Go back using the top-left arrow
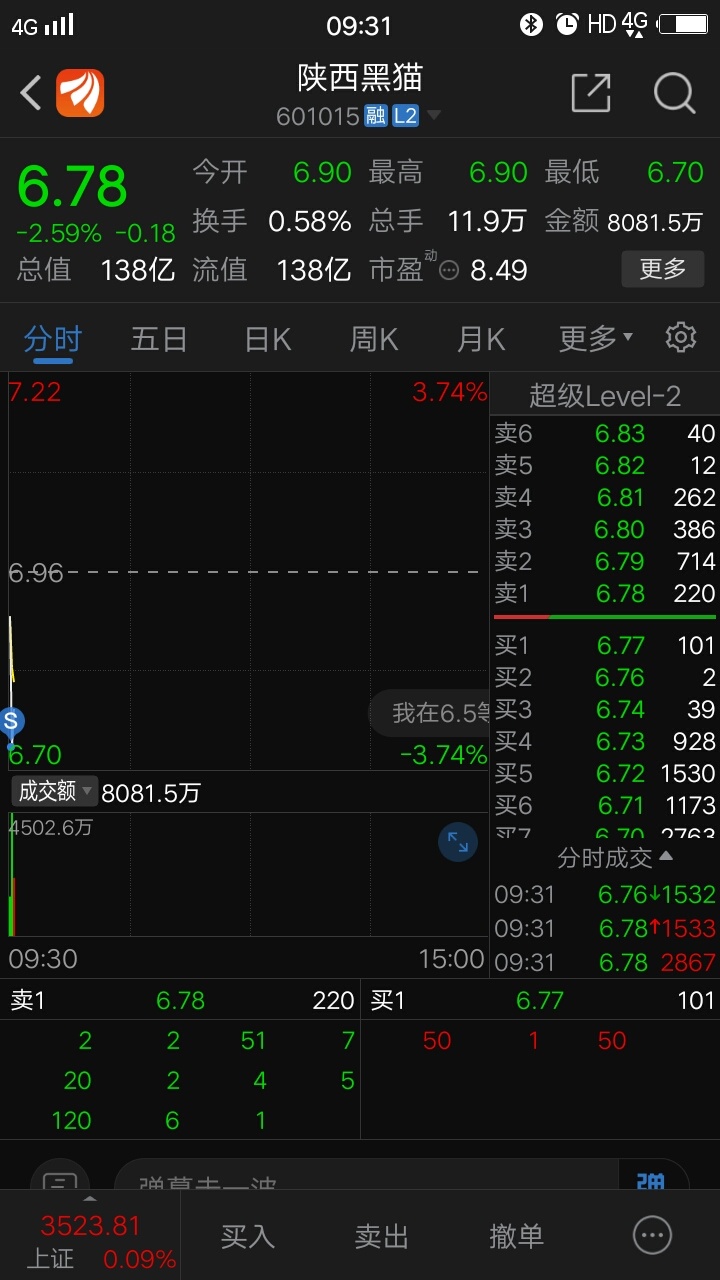This screenshot has height=1280, width=720. click(x=31, y=93)
